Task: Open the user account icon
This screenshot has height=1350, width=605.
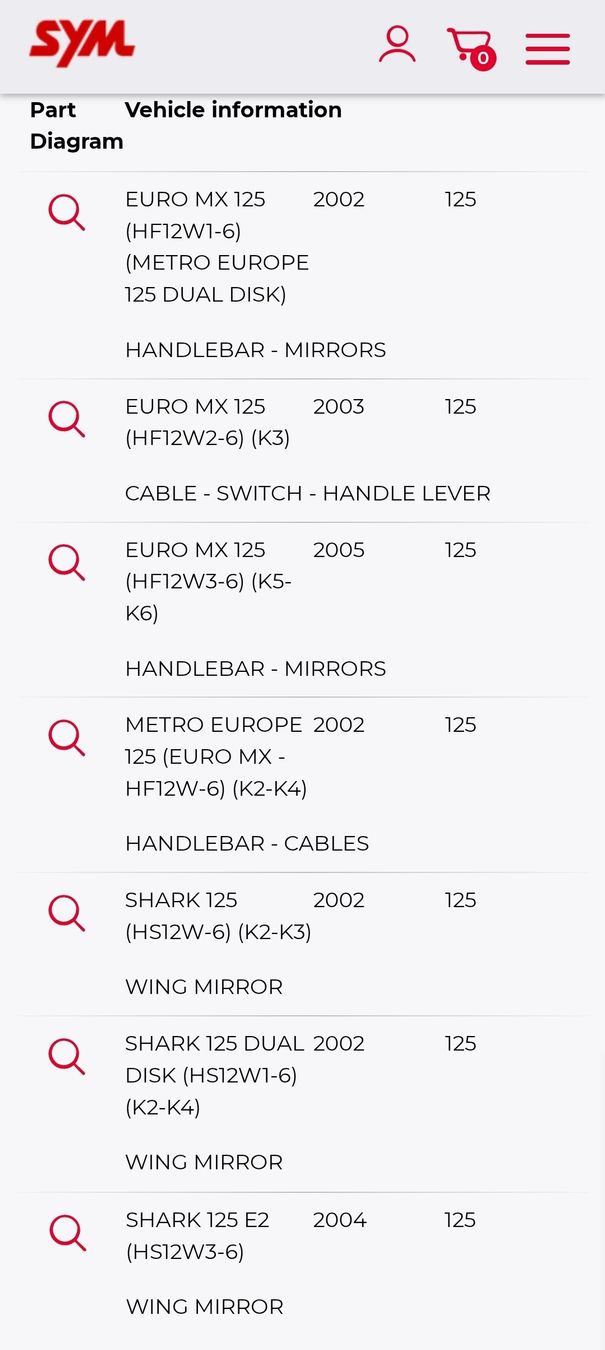Action: point(397,45)
